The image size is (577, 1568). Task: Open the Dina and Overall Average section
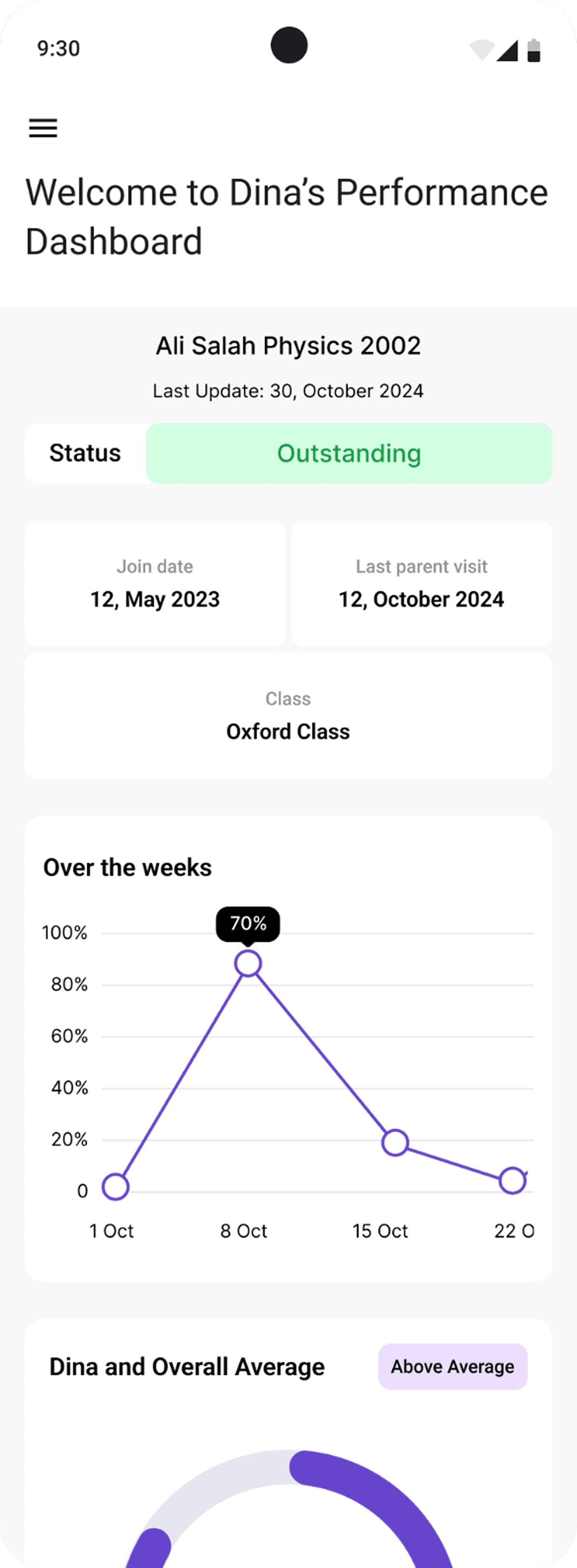[x=187, y=1366]
